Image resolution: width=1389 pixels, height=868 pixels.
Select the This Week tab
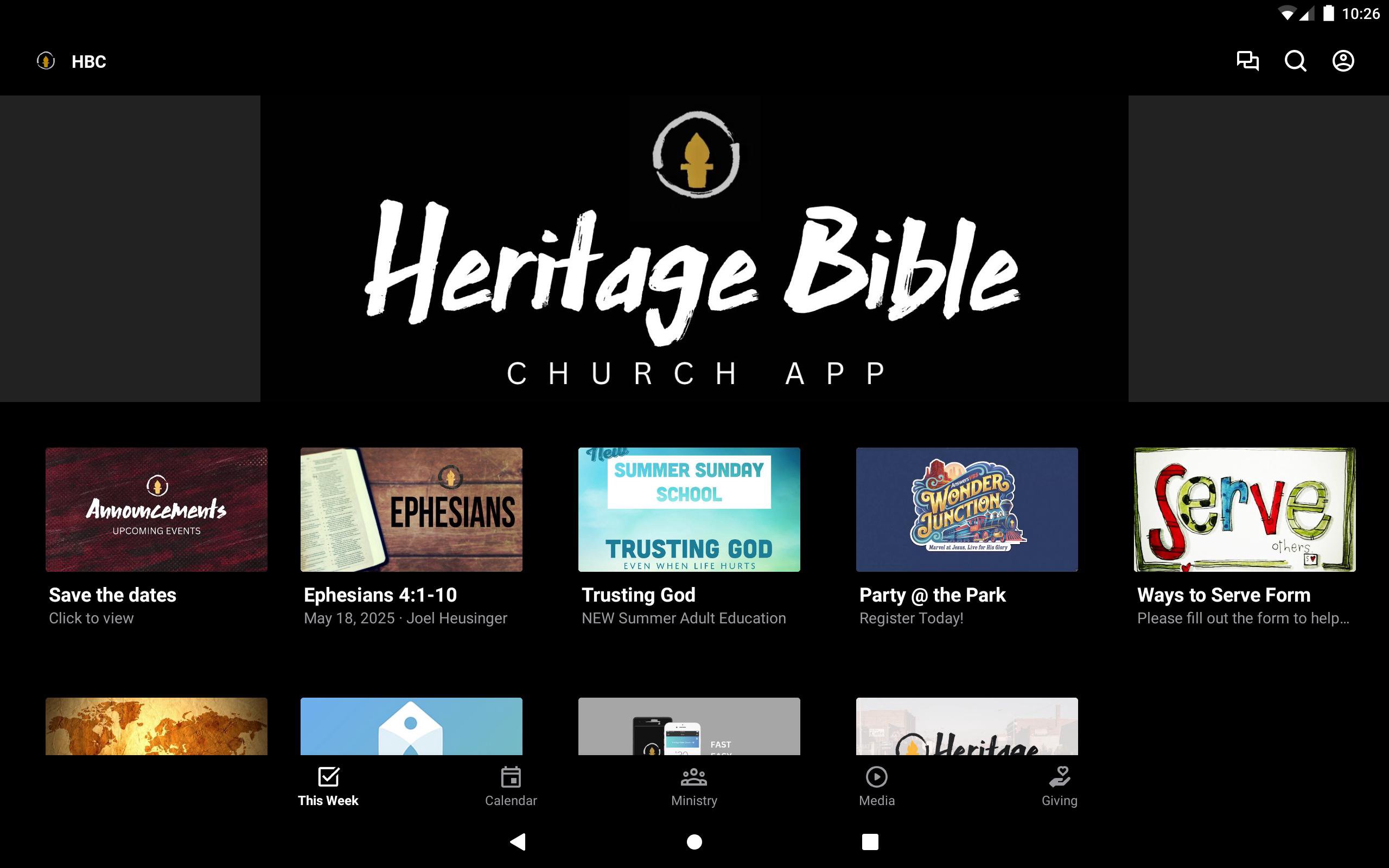point(328,787)
